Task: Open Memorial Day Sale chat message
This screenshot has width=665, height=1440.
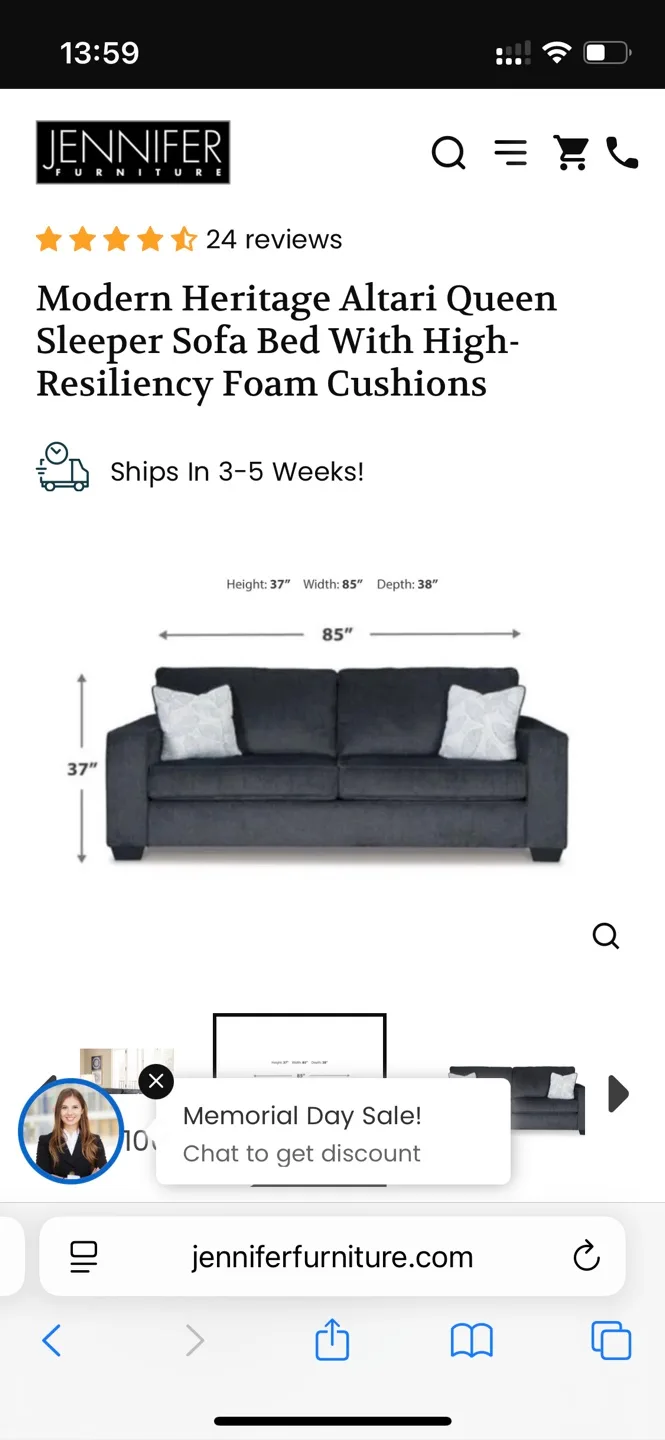Action: [333, 1134]
